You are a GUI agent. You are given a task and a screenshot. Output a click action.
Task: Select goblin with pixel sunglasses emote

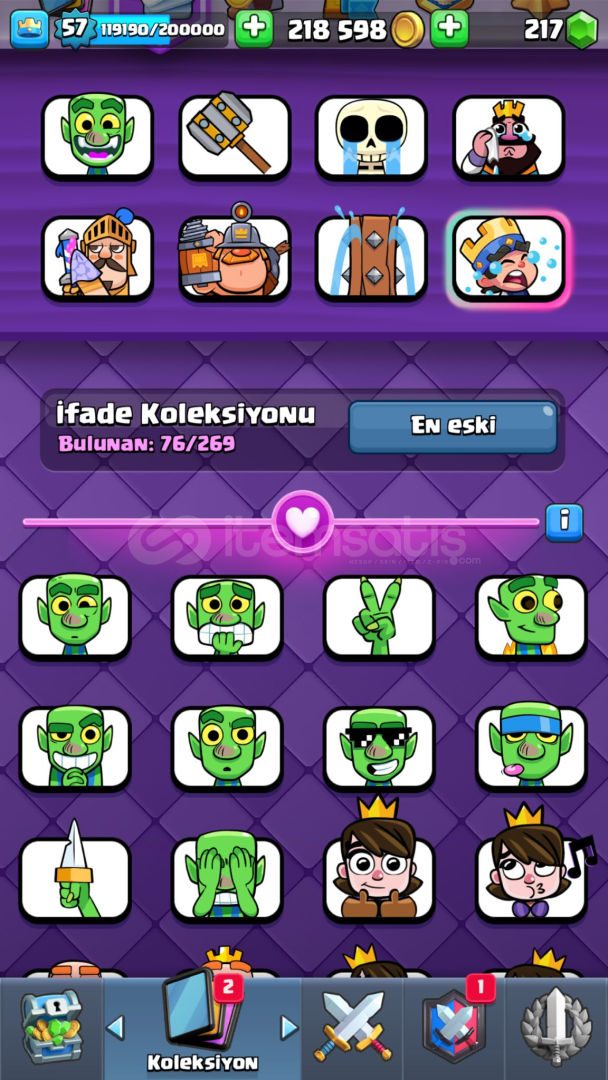click(379, 748)
